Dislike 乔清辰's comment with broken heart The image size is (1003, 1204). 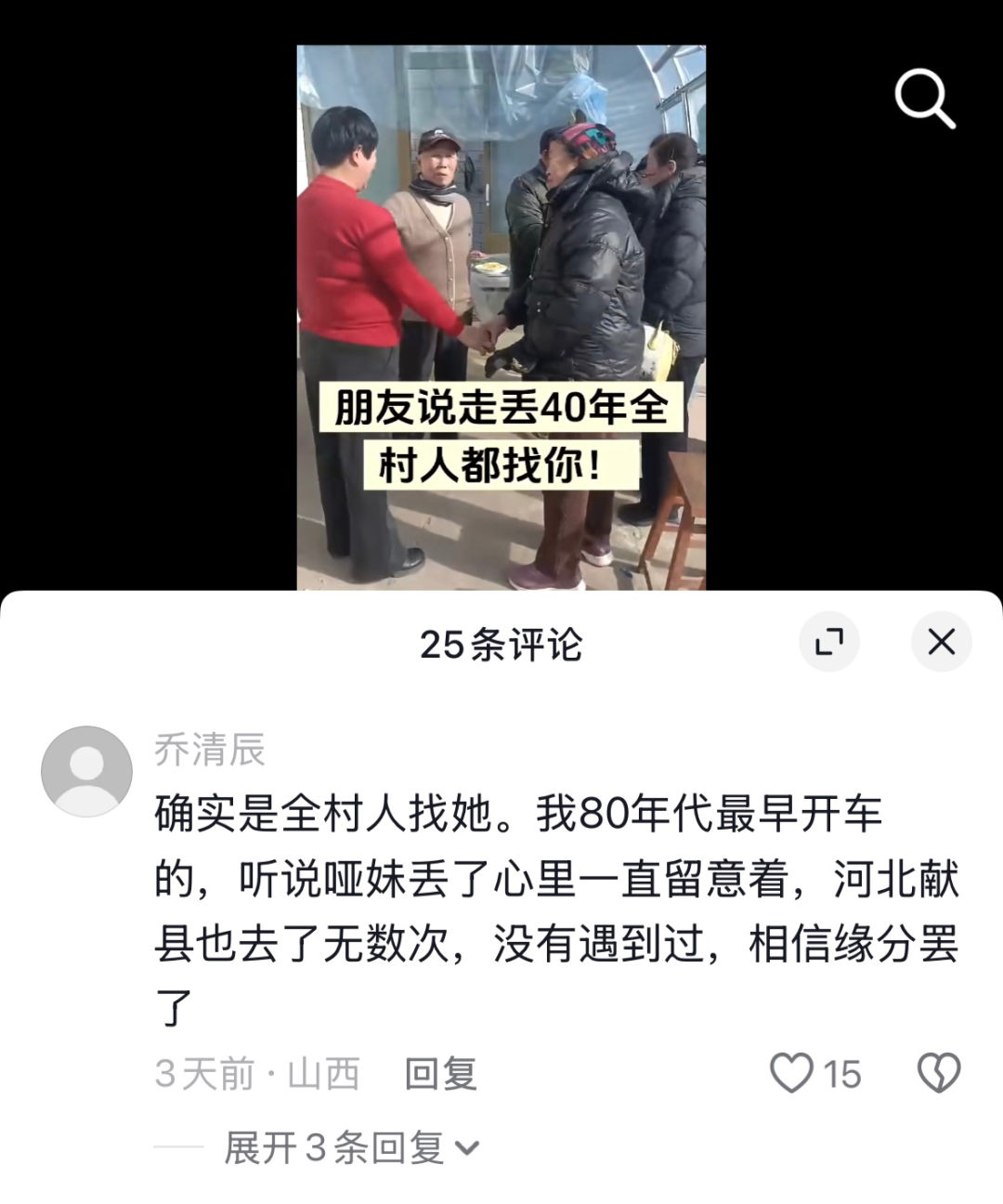[x=938, y=1074]
